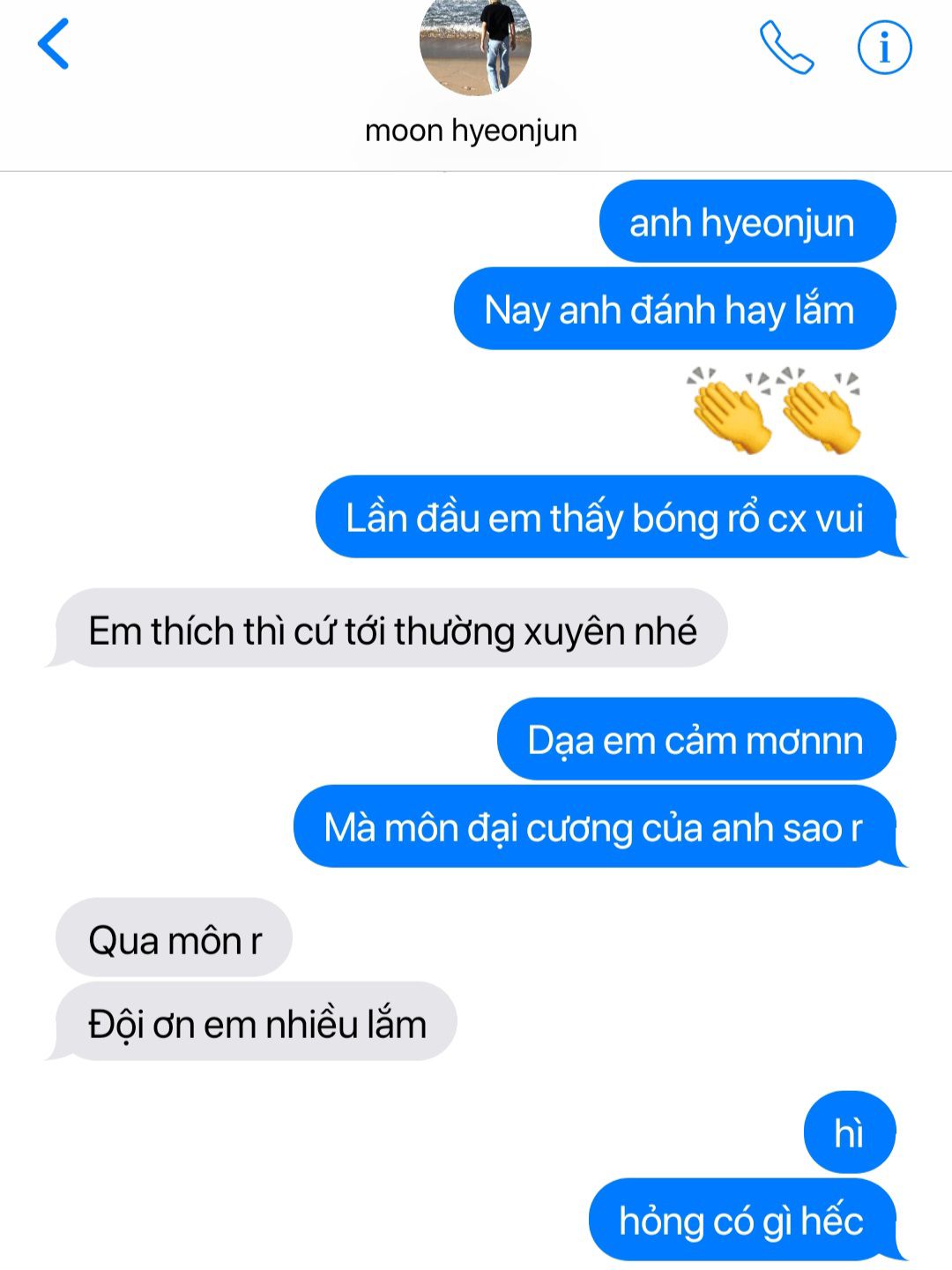Open the conversation info button

(x=884, y=48)
